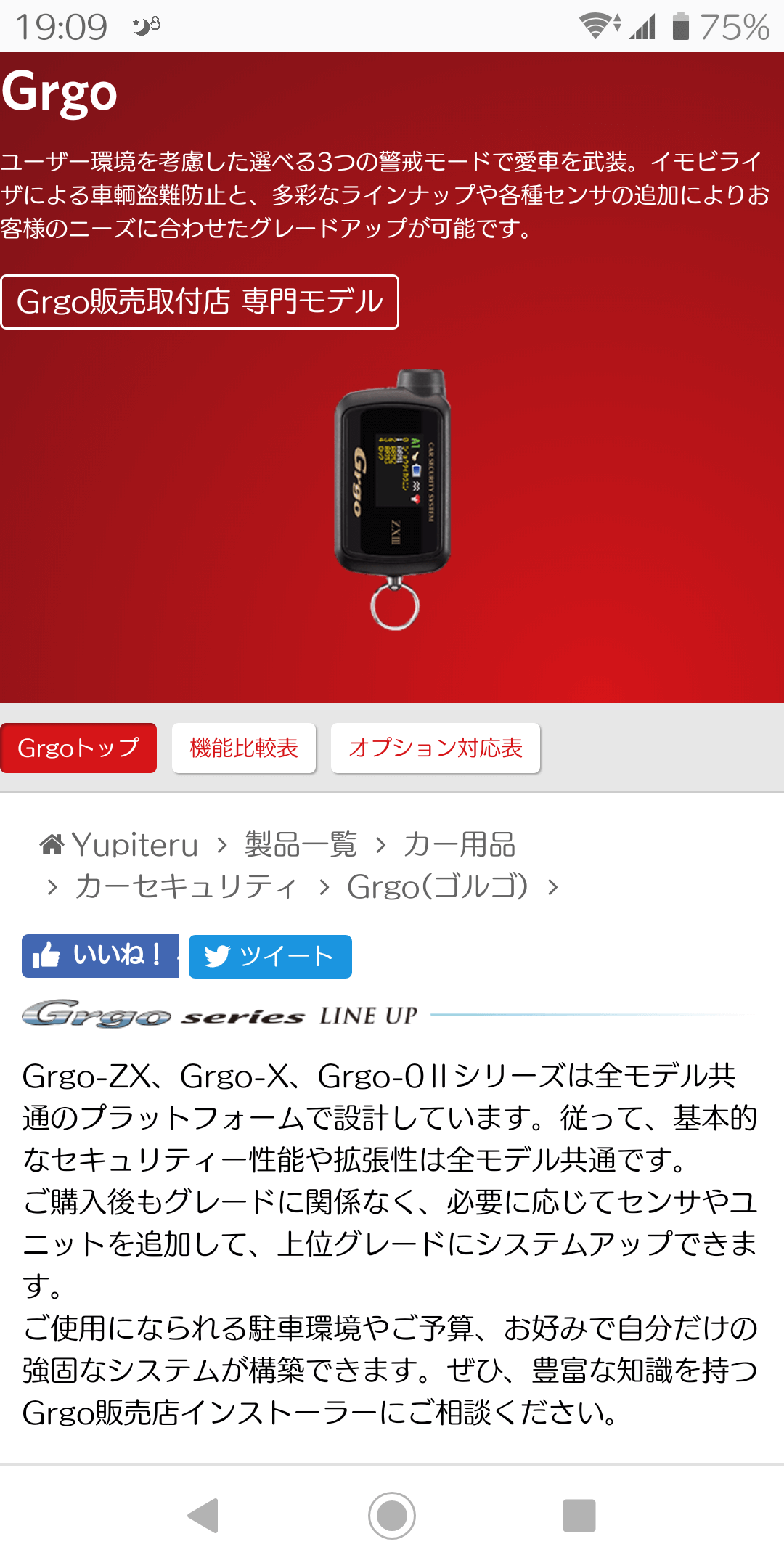Share this page via ツイート

pyautogui.click(x=270, y=957)
